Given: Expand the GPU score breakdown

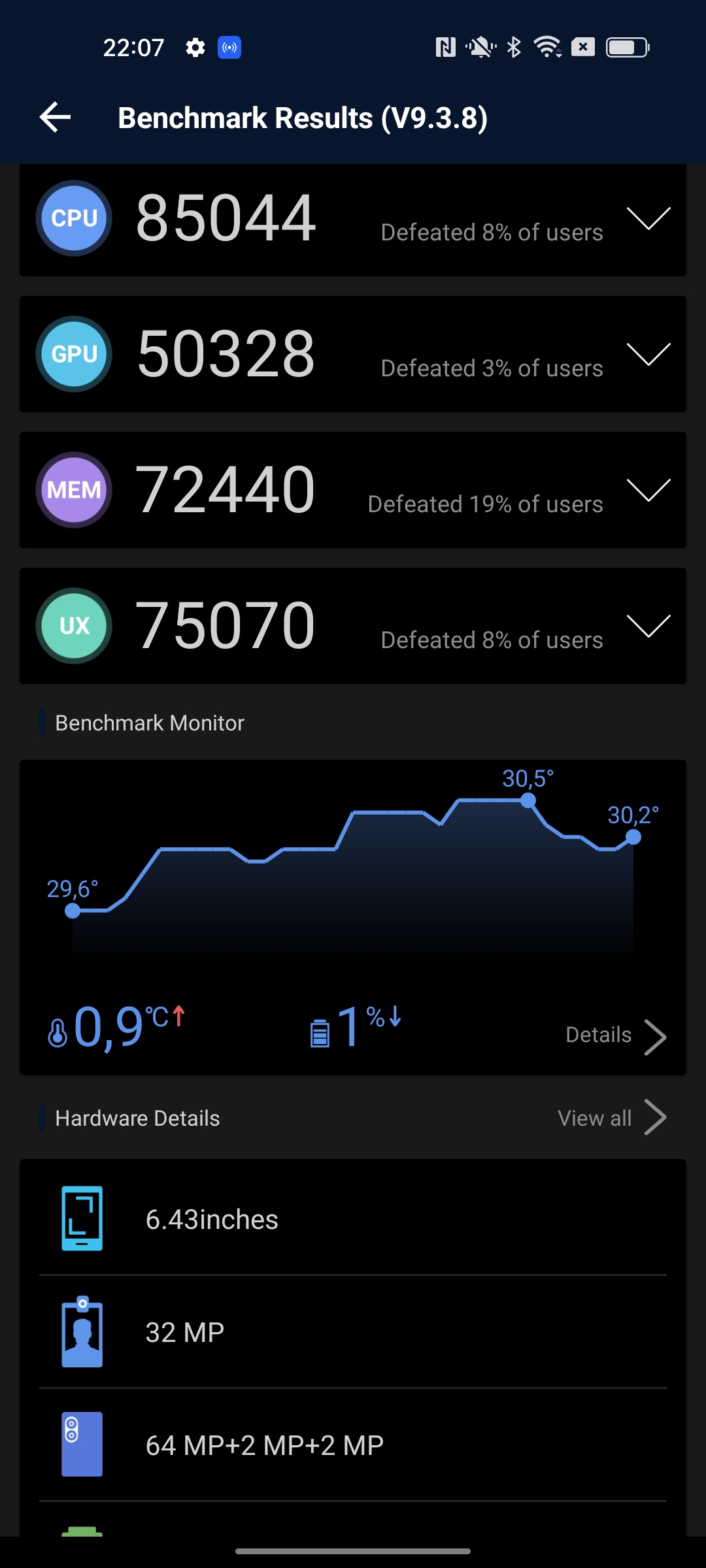Looking at the screenshot, I should (648, 354).
